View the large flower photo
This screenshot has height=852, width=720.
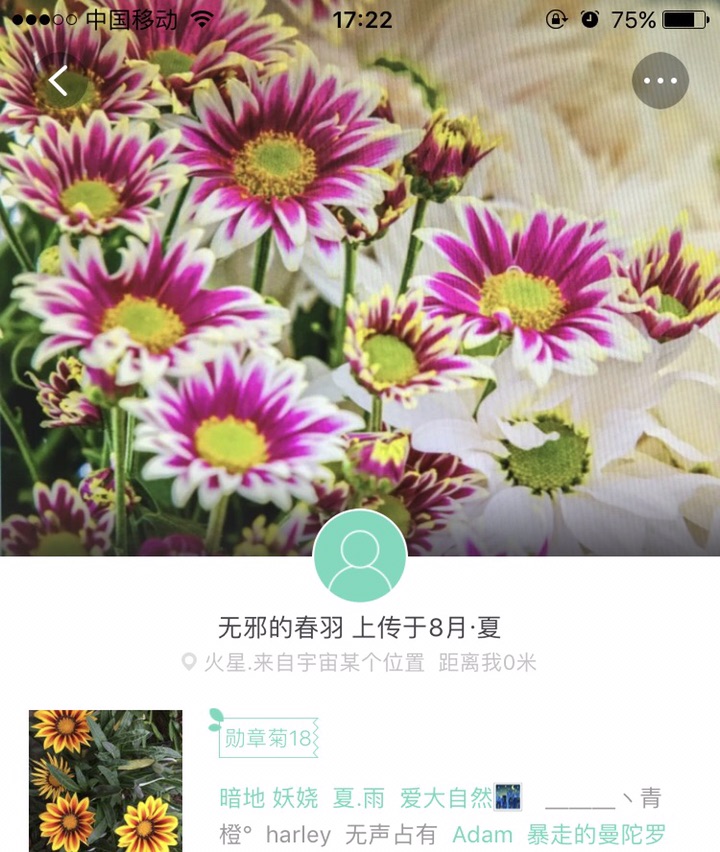point(360,300)
